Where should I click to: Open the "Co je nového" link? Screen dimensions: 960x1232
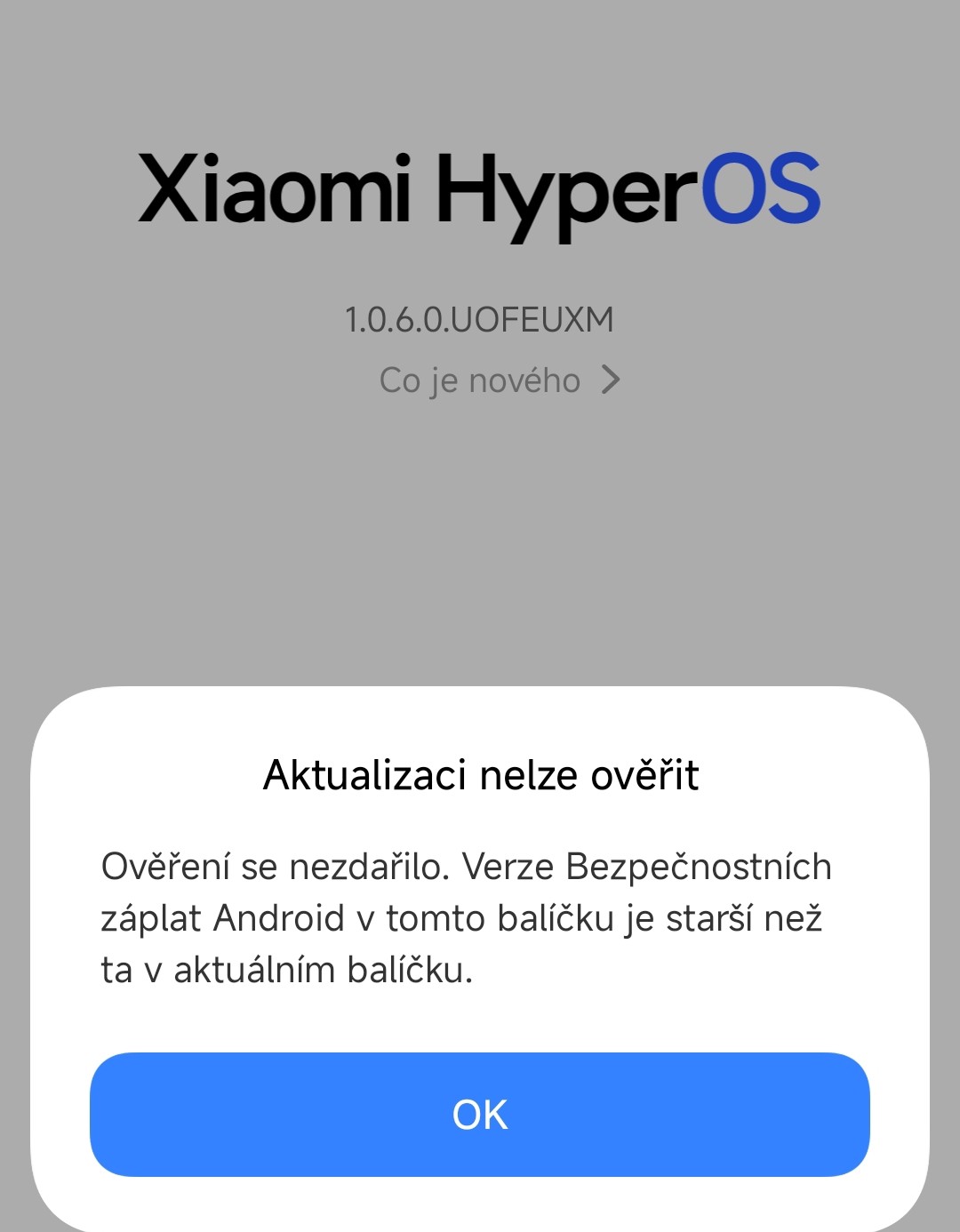click(x=498, y=380)
